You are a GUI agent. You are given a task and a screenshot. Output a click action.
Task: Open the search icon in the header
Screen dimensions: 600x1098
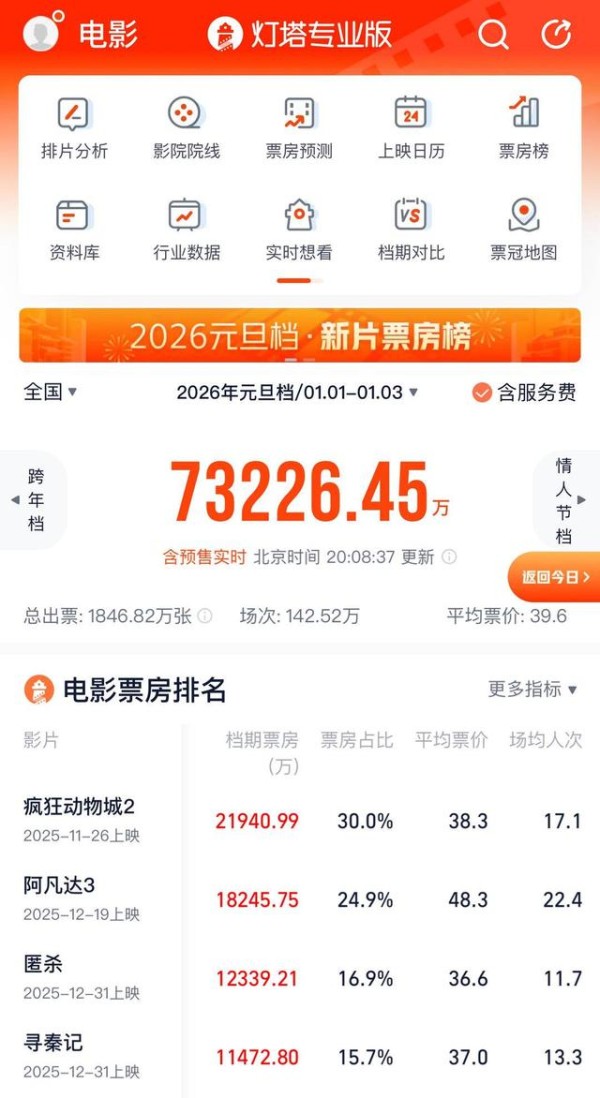point(493,35)
